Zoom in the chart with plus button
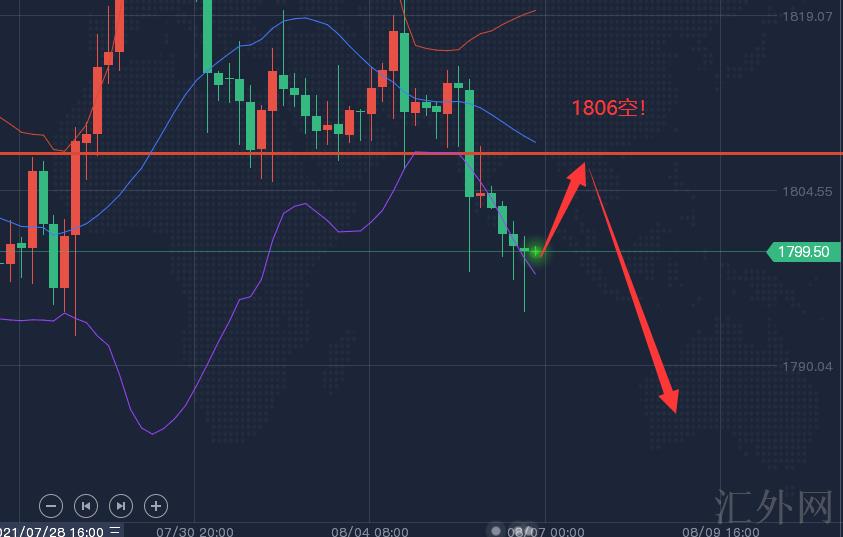 point(155,505)
